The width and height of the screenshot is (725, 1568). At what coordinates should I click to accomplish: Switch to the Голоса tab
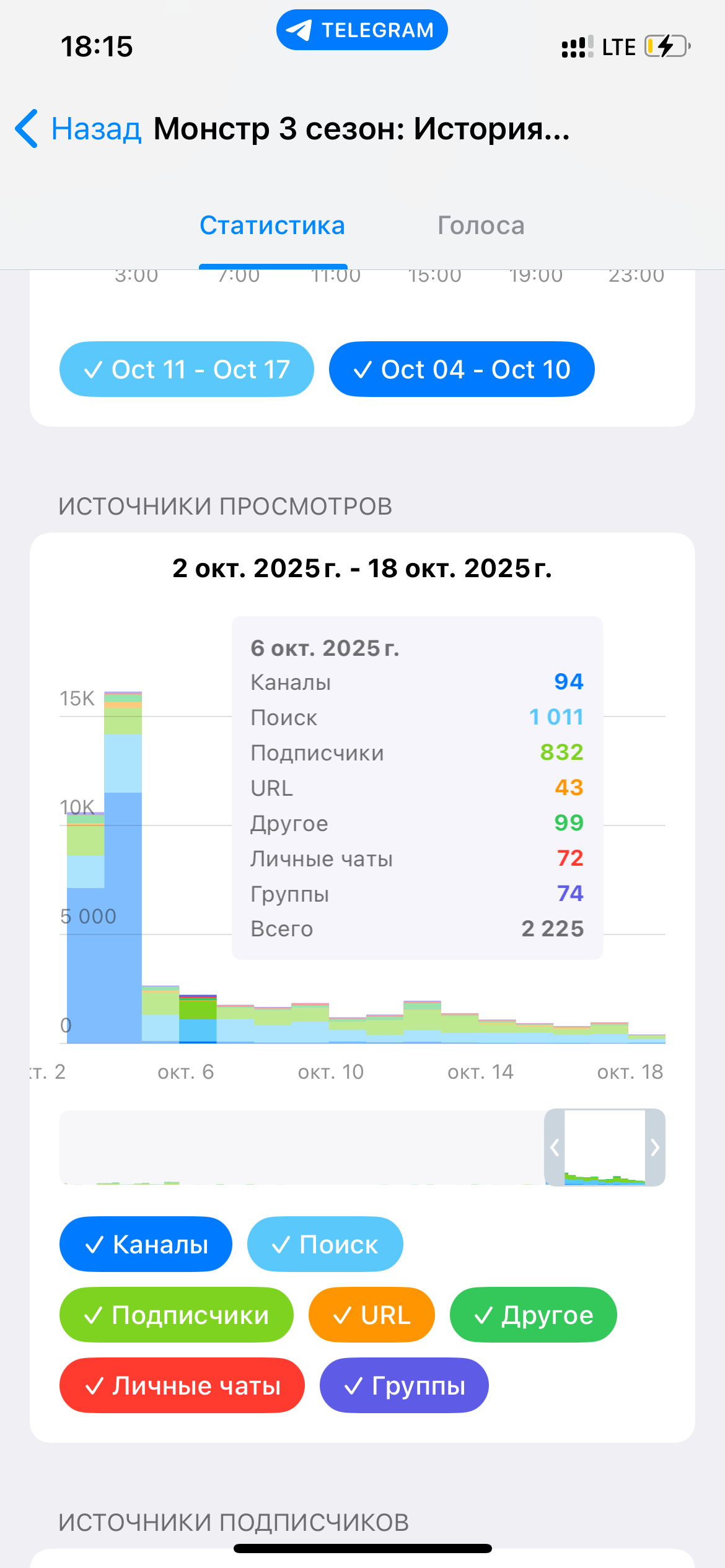point(481,225)
